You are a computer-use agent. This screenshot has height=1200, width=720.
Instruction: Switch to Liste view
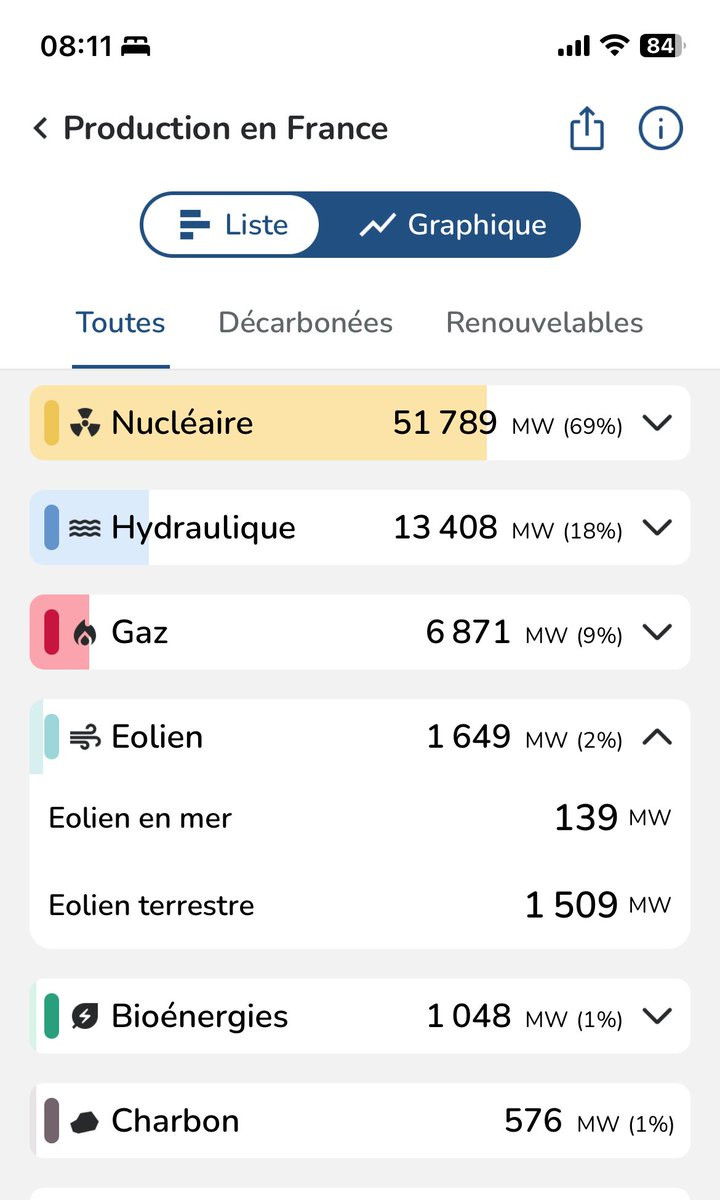(x=233, y=225)
